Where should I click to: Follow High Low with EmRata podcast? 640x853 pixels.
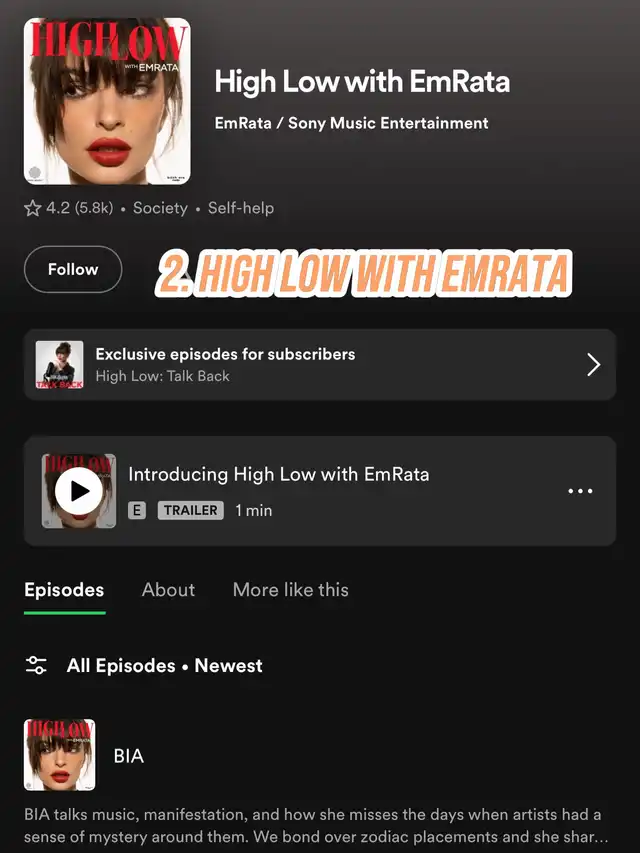73,269
